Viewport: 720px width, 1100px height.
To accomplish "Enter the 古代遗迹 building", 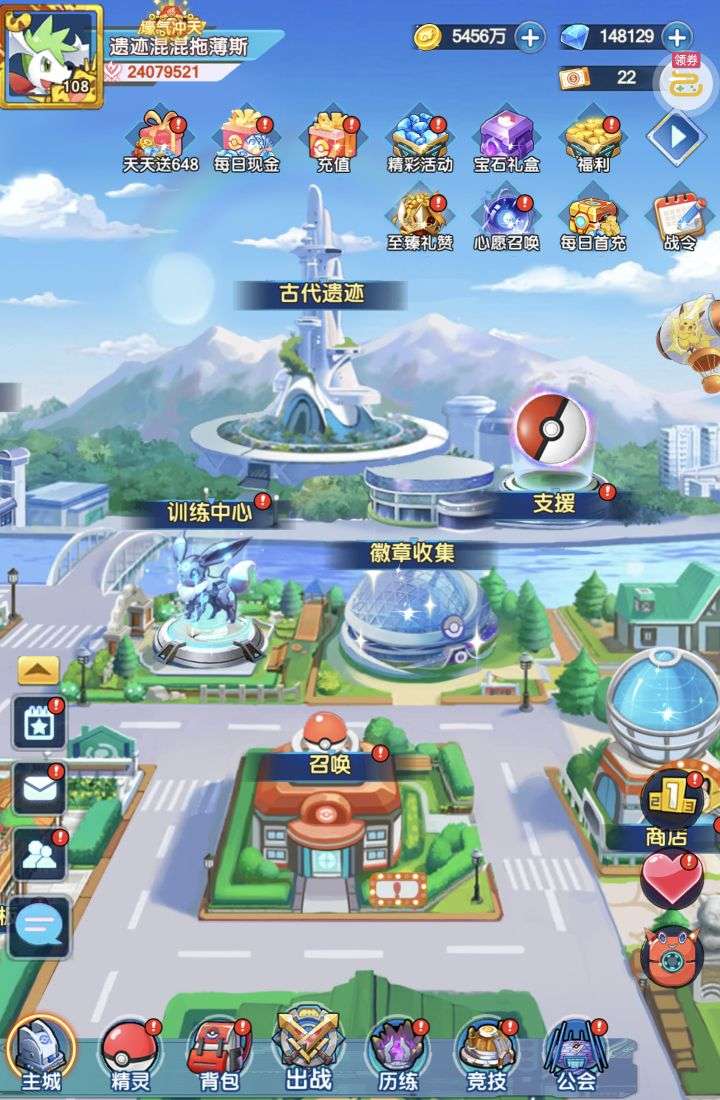I will [x=320, y=380].
